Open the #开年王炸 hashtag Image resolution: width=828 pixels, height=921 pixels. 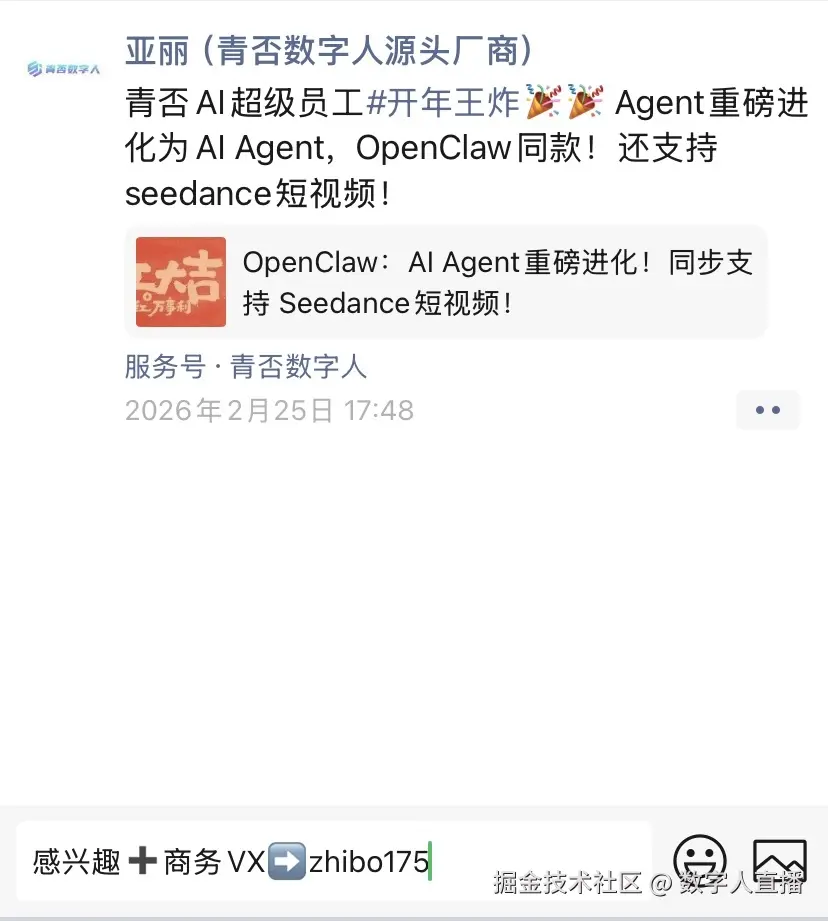[x=443, y=103]
